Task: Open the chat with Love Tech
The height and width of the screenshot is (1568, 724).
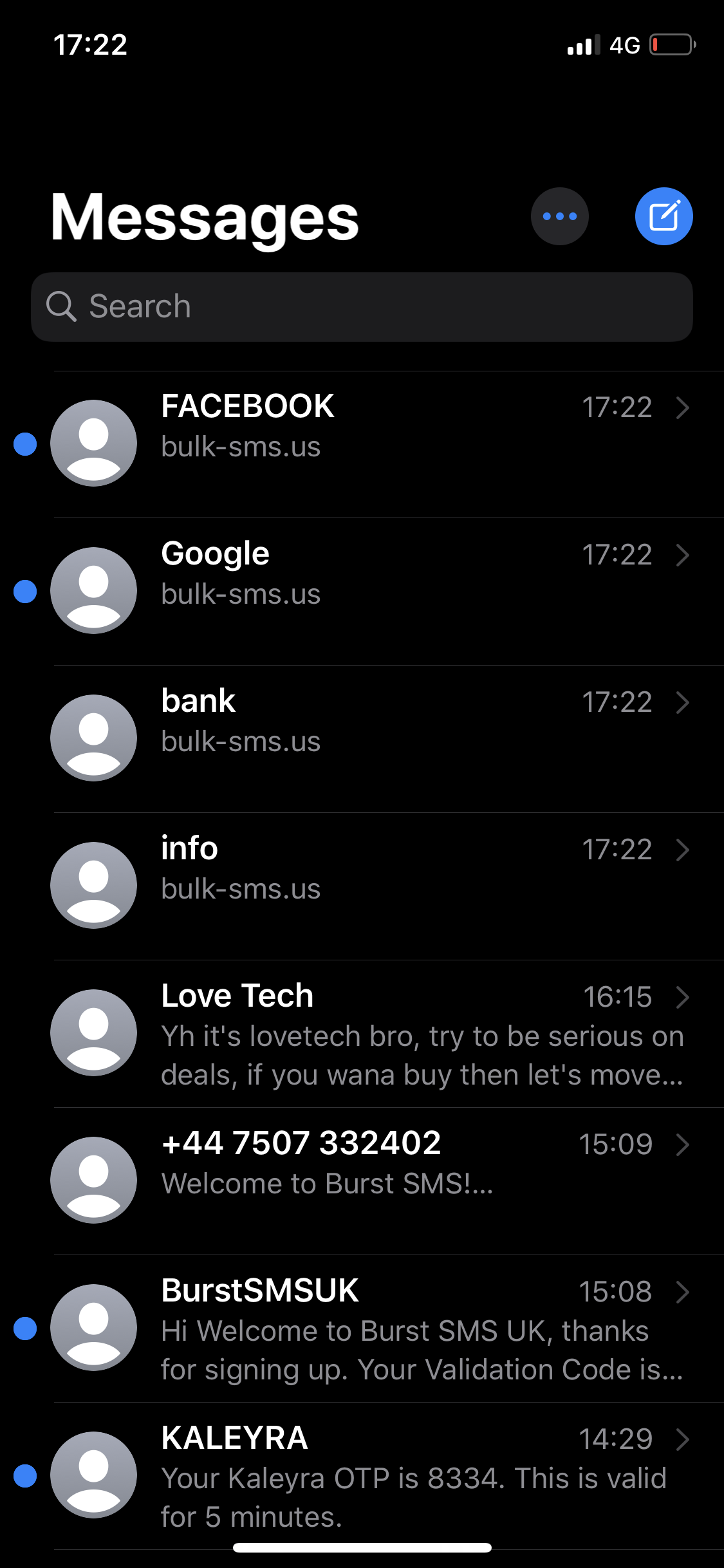Action: [x=362, y=1034]
